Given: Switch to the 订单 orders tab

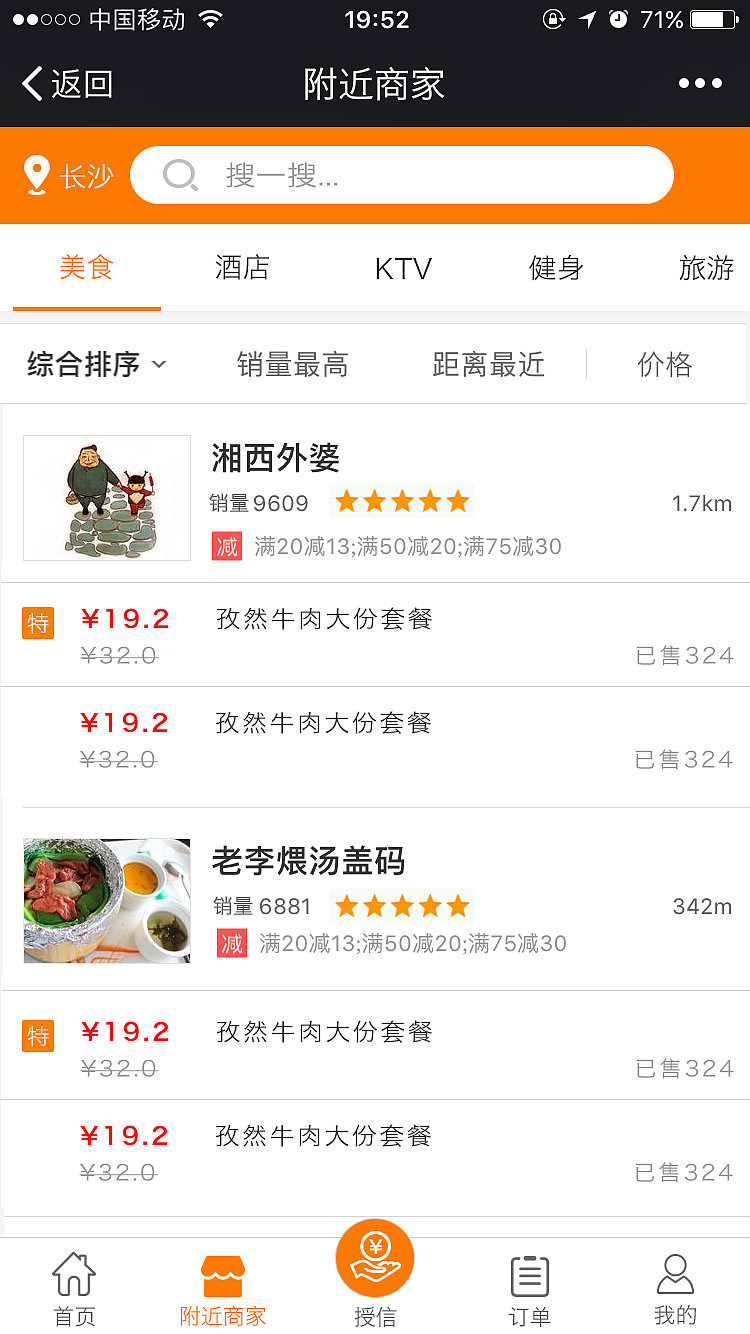Looking at the screenshot, I should 529,1290.
